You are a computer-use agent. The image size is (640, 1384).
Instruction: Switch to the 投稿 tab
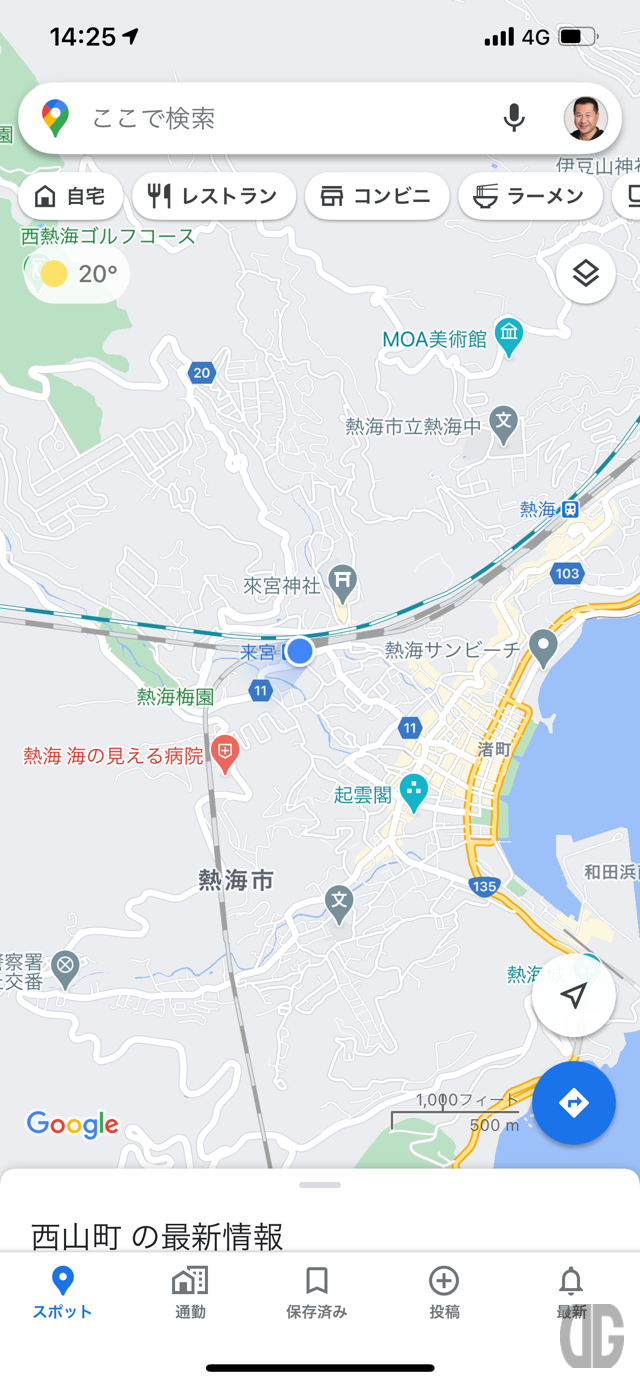(x=444, y=1292)
